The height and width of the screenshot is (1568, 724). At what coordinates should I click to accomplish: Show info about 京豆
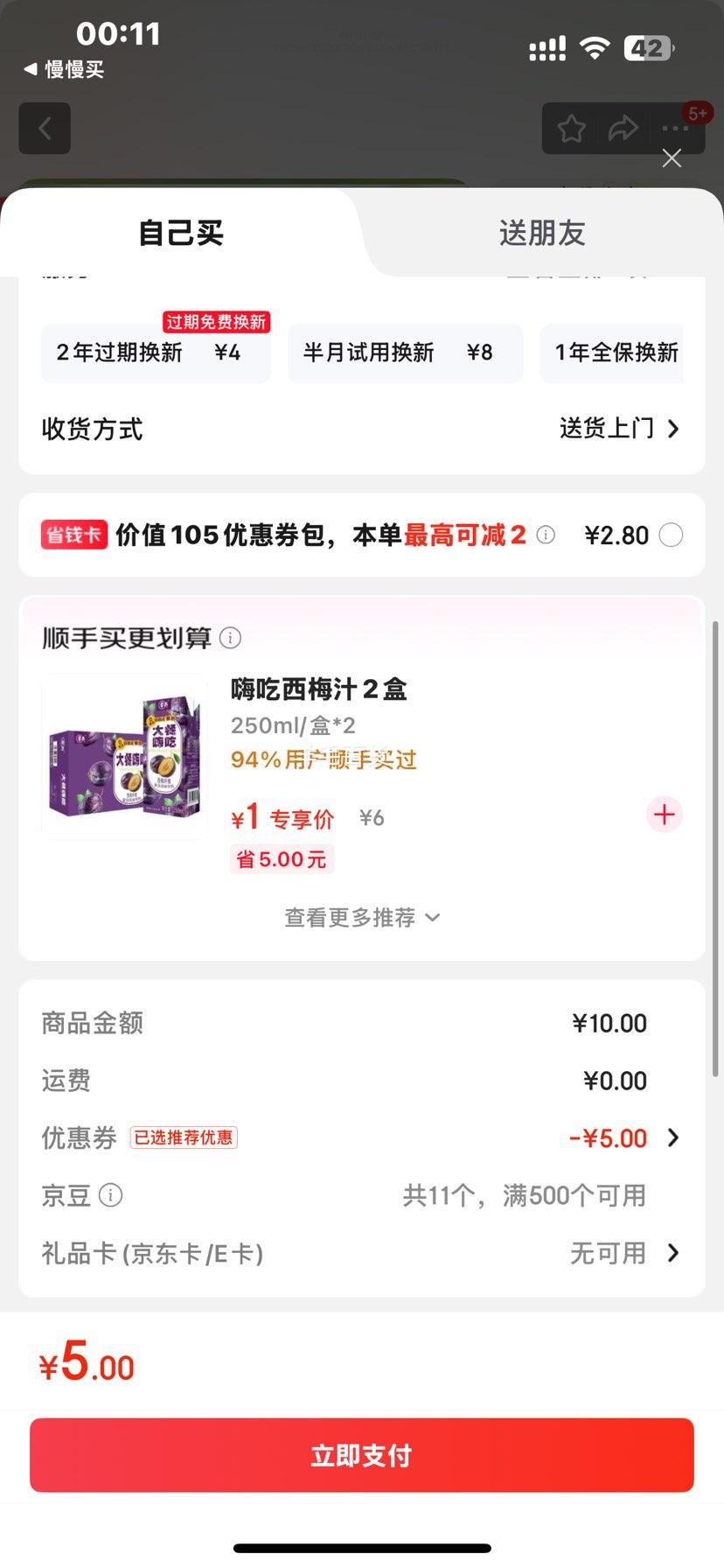[x=111, y=1195]
